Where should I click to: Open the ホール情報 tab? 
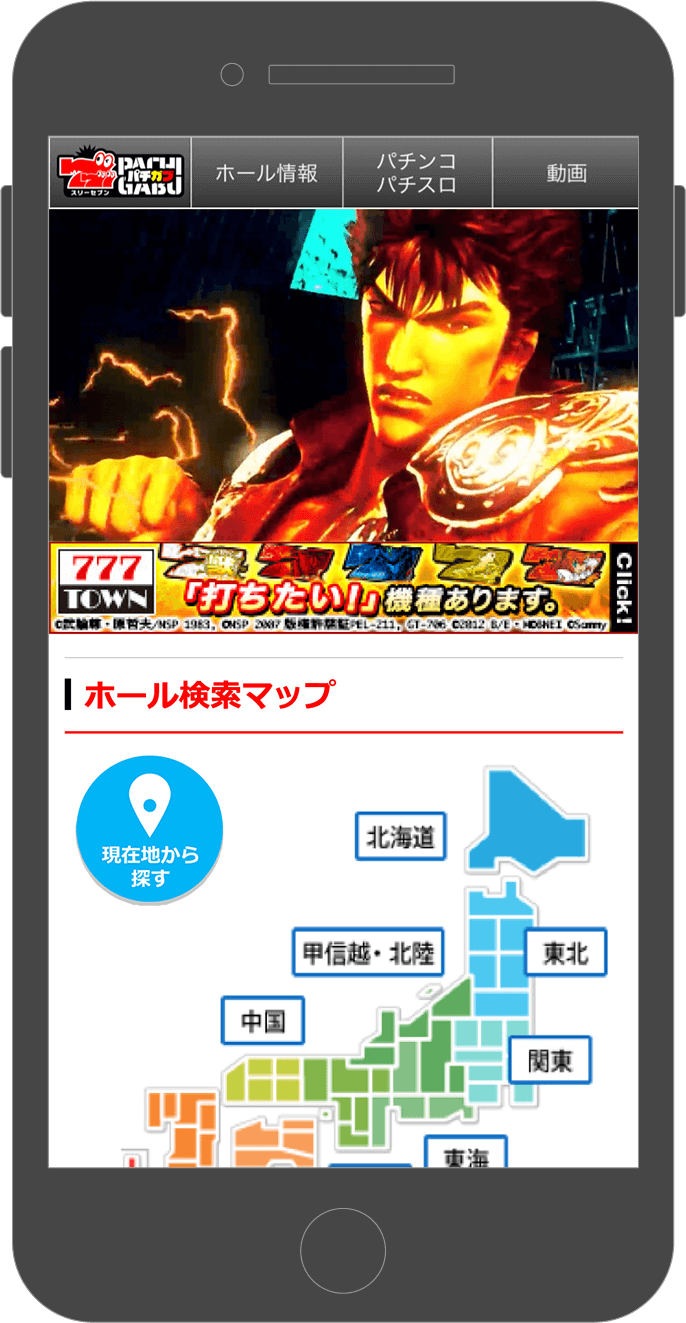267,173
